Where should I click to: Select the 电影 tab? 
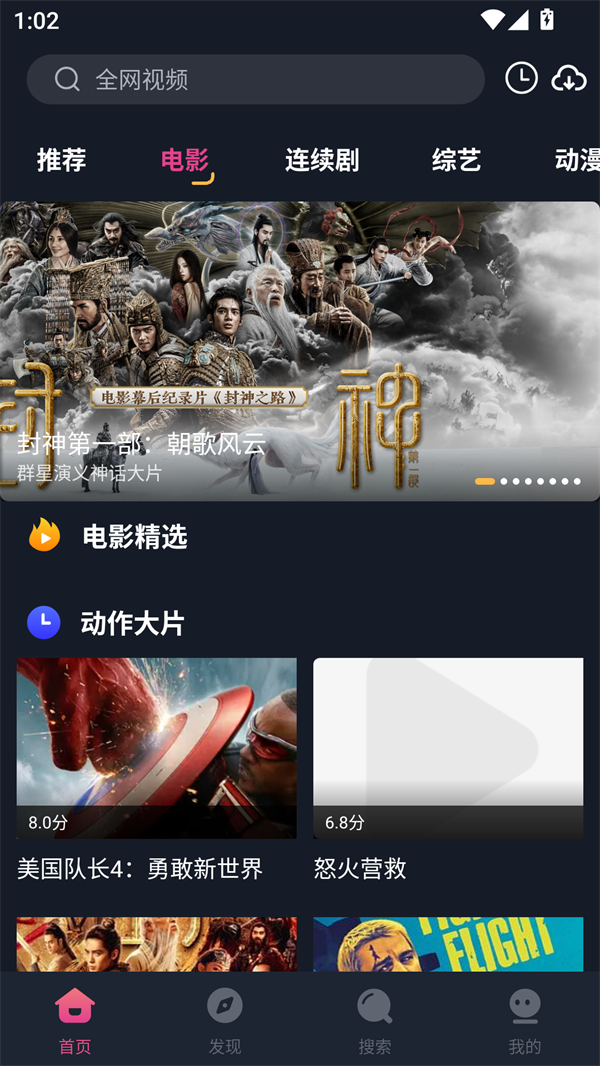tap(185, 160)
